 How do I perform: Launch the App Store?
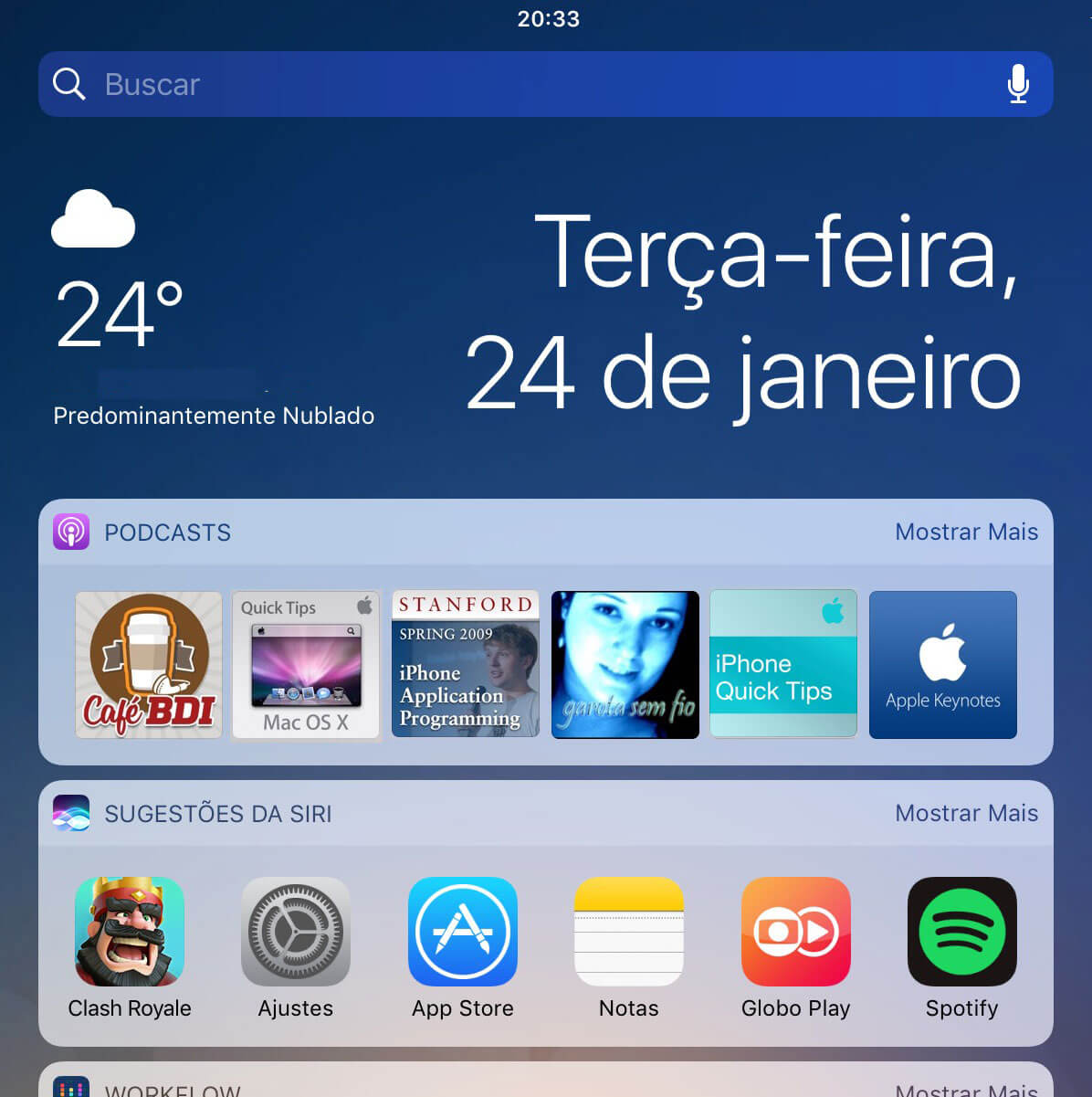pos(463,932)
